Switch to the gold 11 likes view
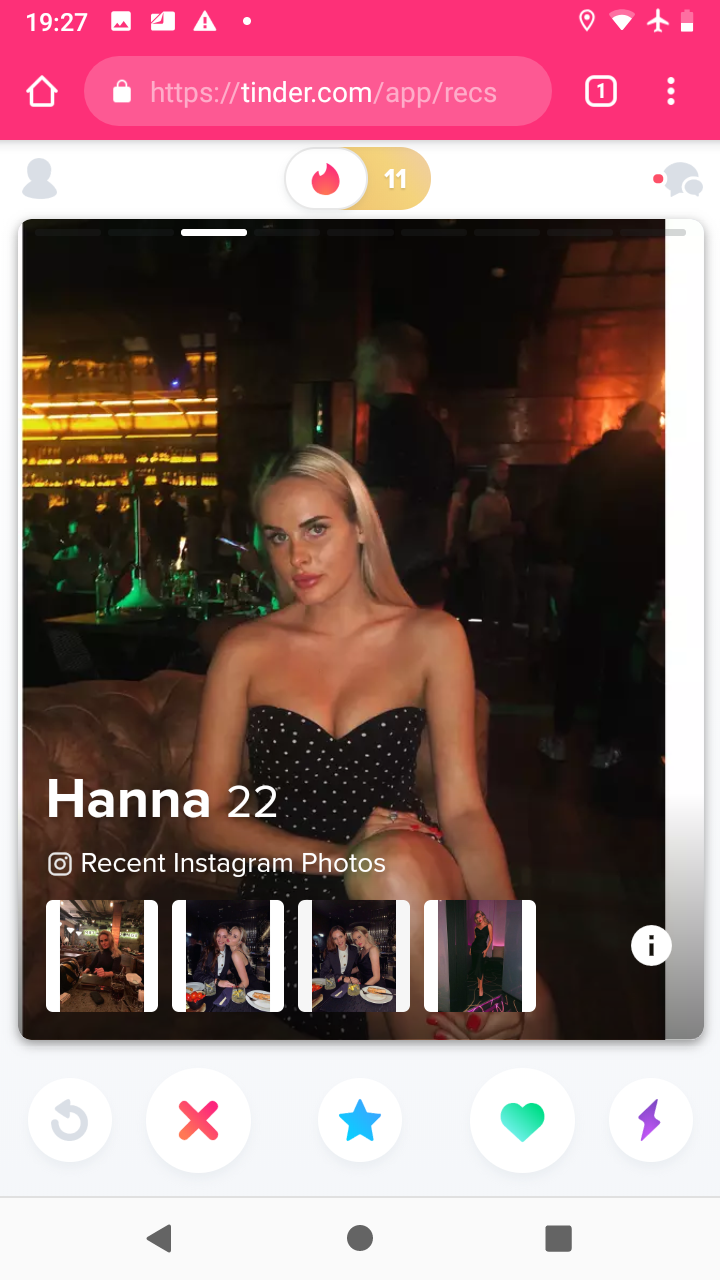This screenshot has width=720, height=1280. [397, 179]
